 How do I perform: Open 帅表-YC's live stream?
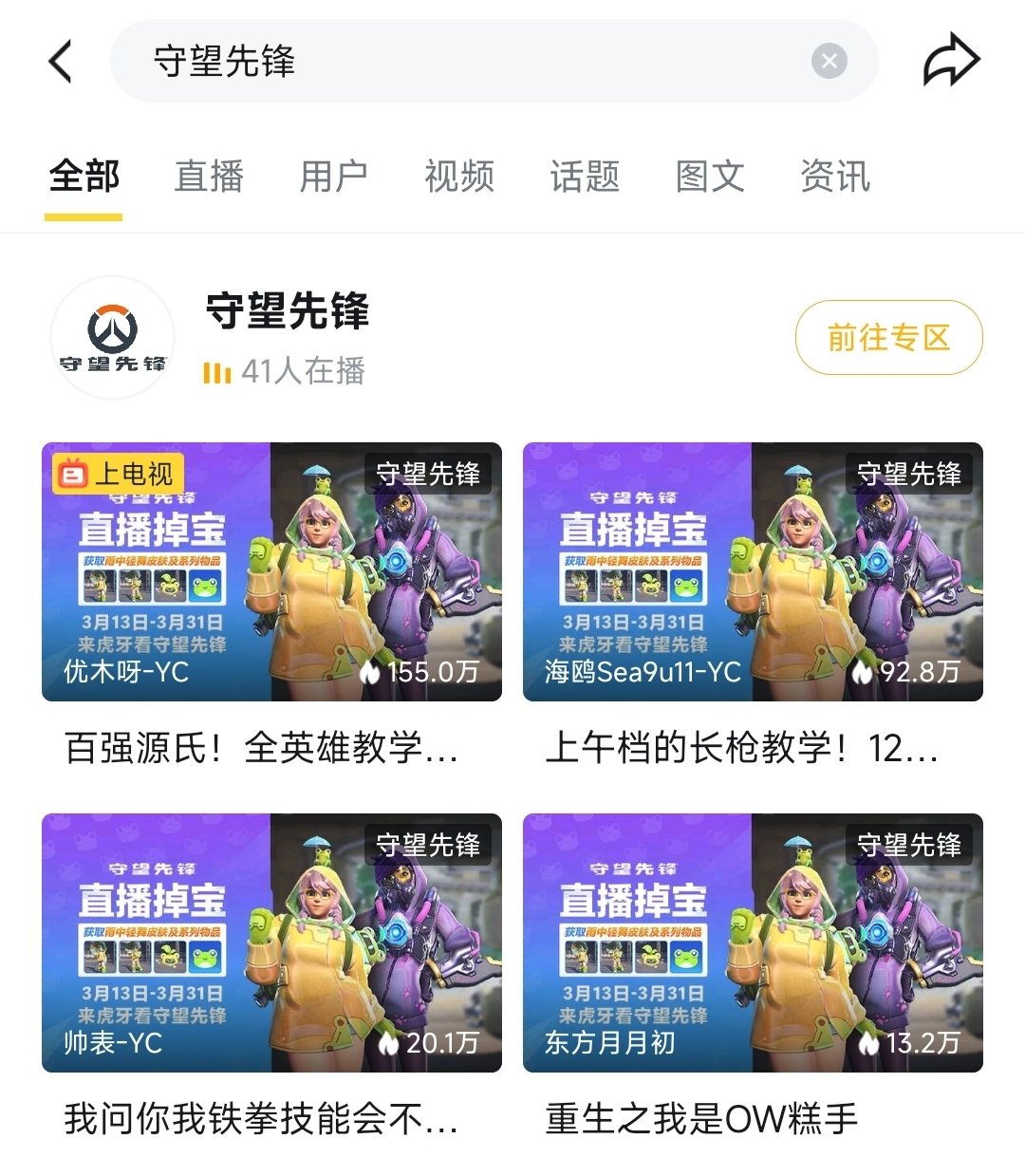click(271, 943)
